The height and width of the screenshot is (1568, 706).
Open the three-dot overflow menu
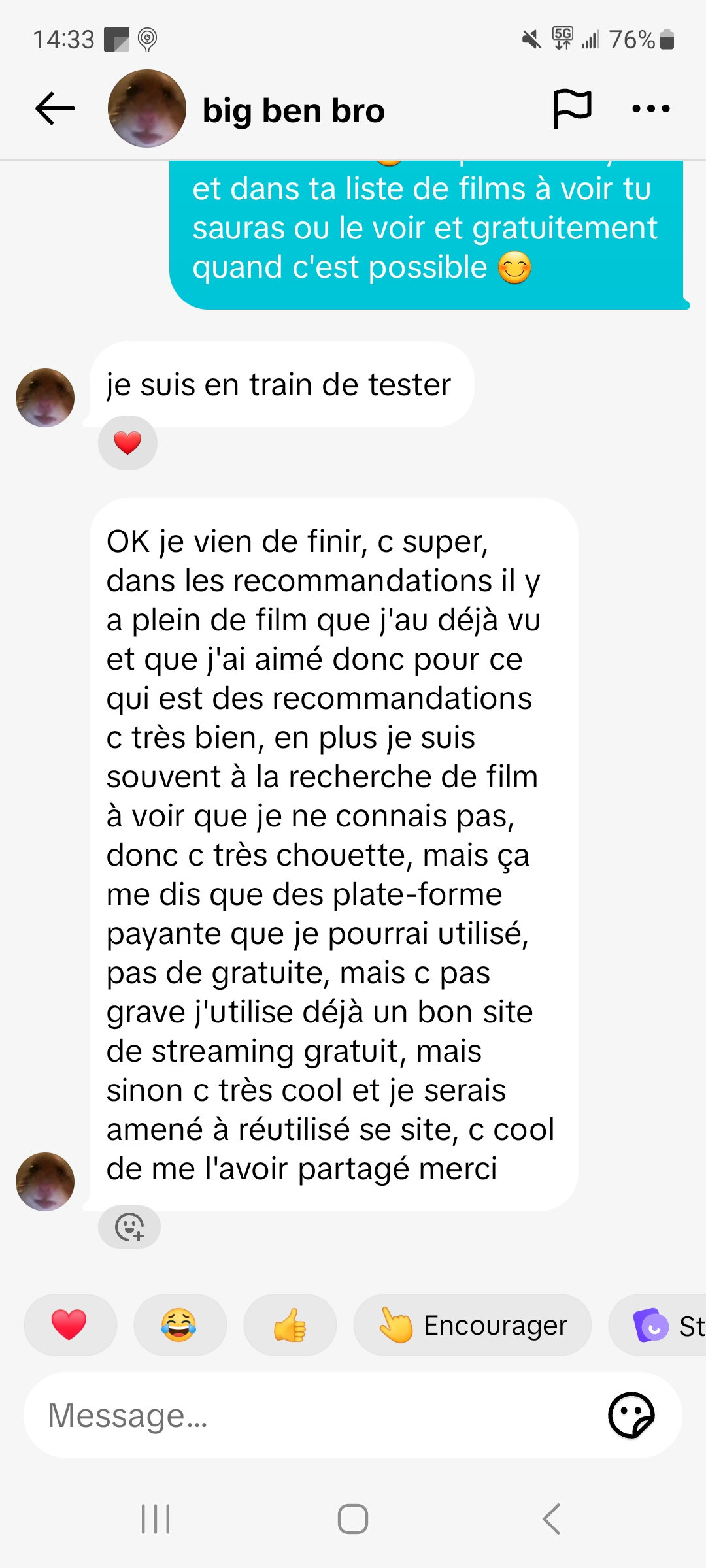[650, 108]
